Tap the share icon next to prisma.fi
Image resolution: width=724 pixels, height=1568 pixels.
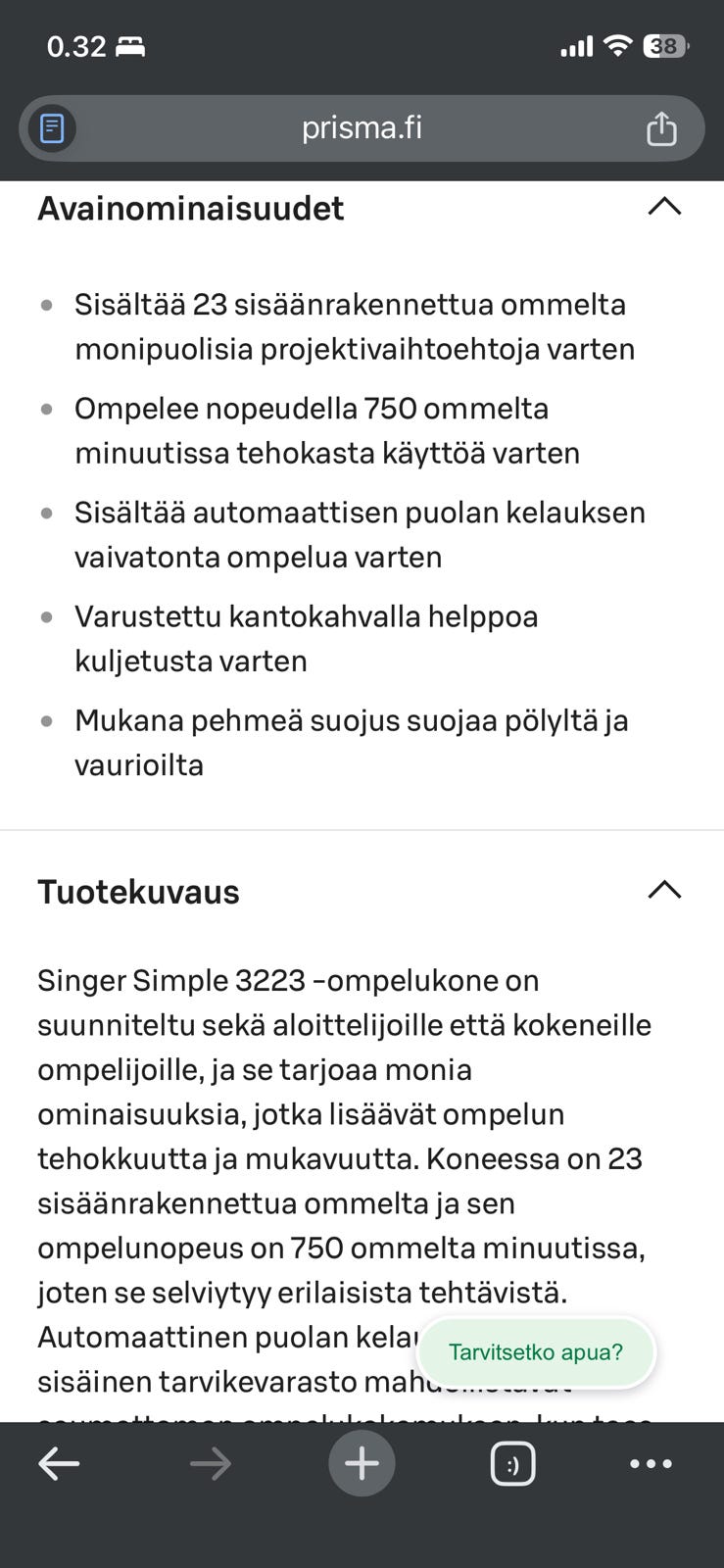point(662,127)
